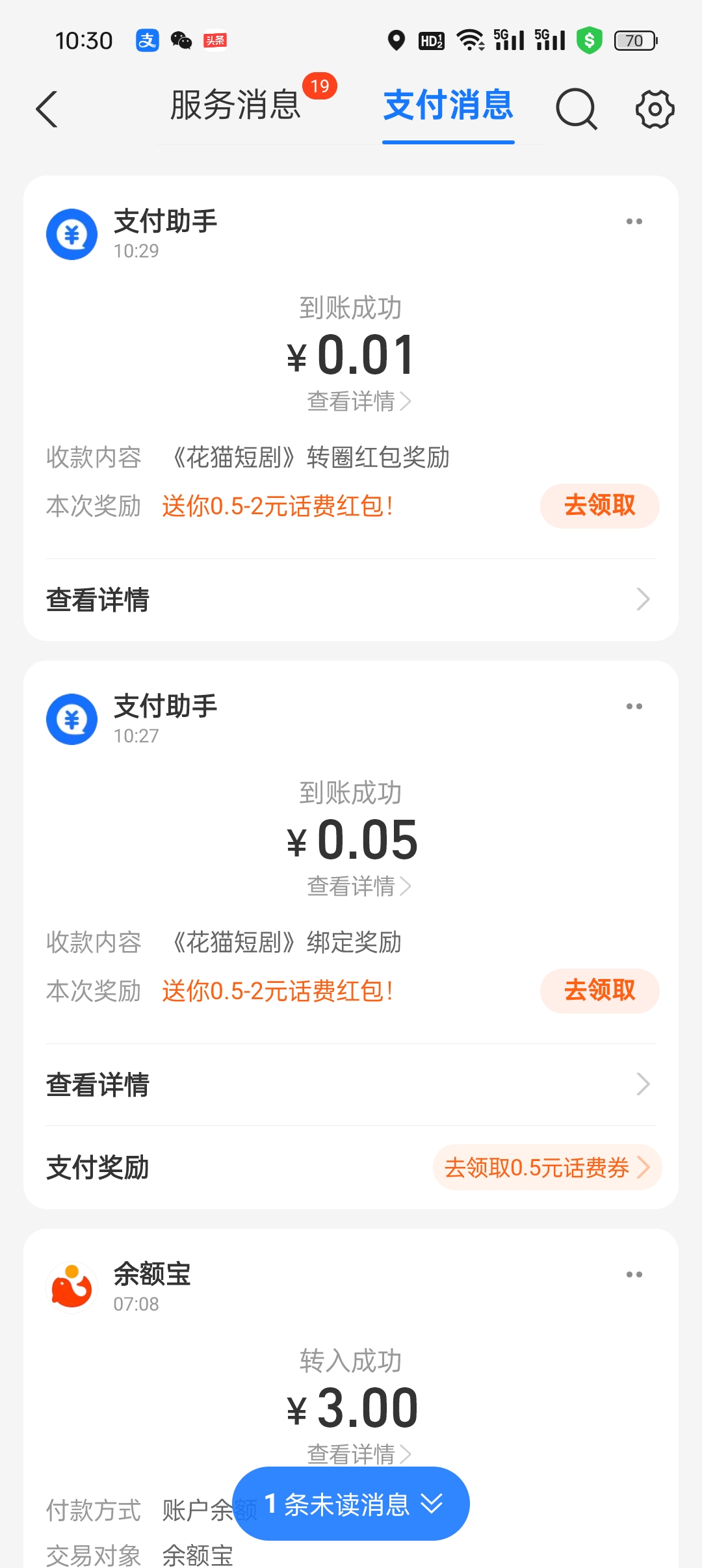Open more options on the 10:27 支付助手 card
702x1568 pixels.
[x=634, y=707]
